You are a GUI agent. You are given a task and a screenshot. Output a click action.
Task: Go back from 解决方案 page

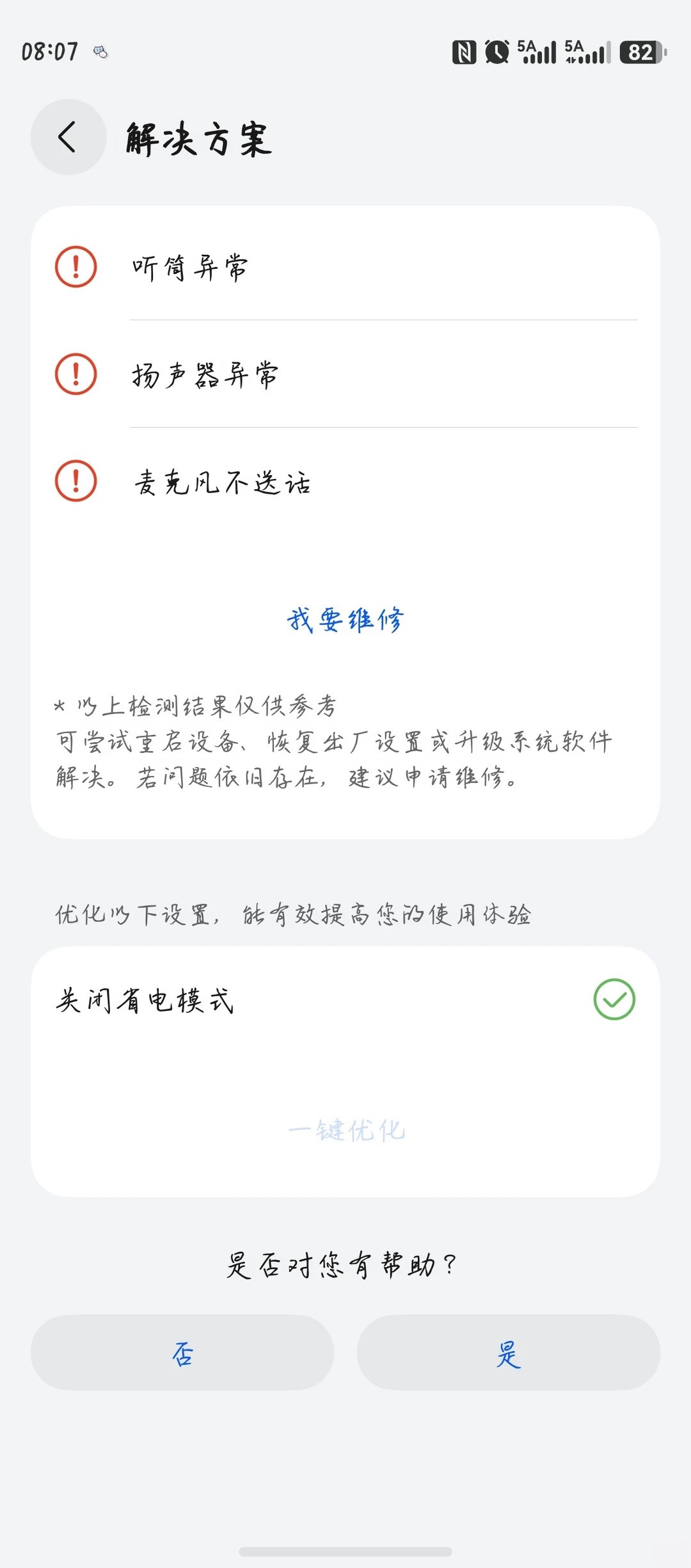coord(68,137)
